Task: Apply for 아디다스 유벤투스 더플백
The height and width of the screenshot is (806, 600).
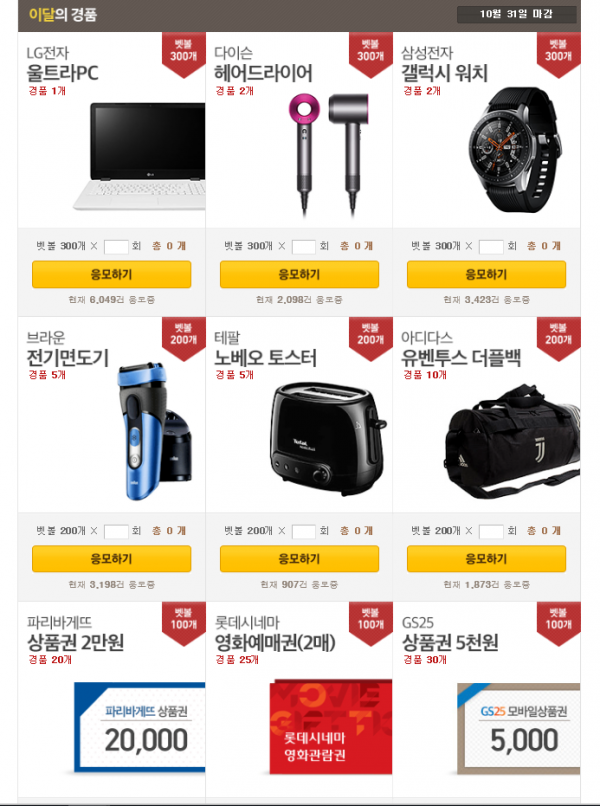Action: pos(487,558)
